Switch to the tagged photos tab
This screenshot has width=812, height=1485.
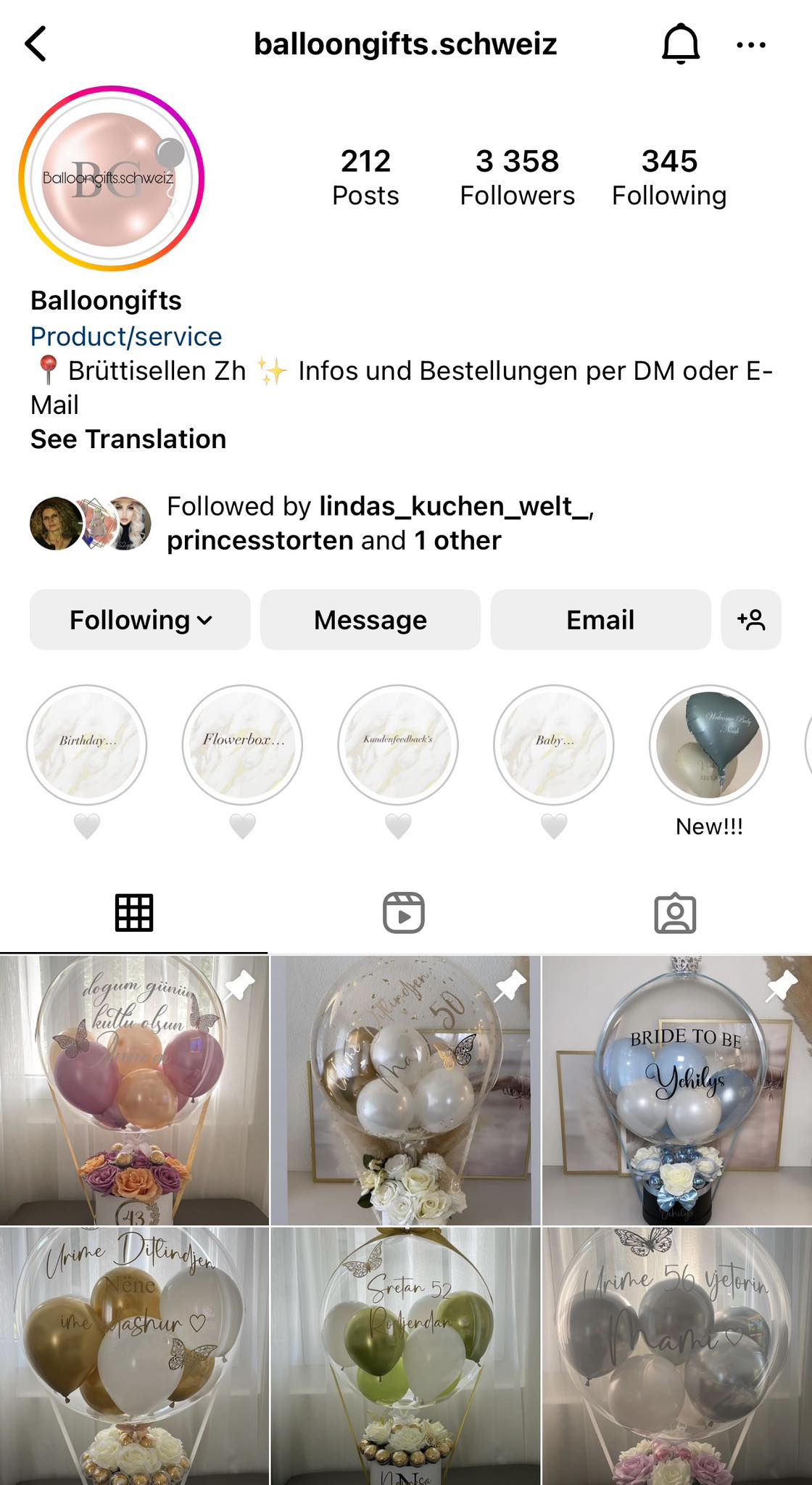[x=675, y=912]
